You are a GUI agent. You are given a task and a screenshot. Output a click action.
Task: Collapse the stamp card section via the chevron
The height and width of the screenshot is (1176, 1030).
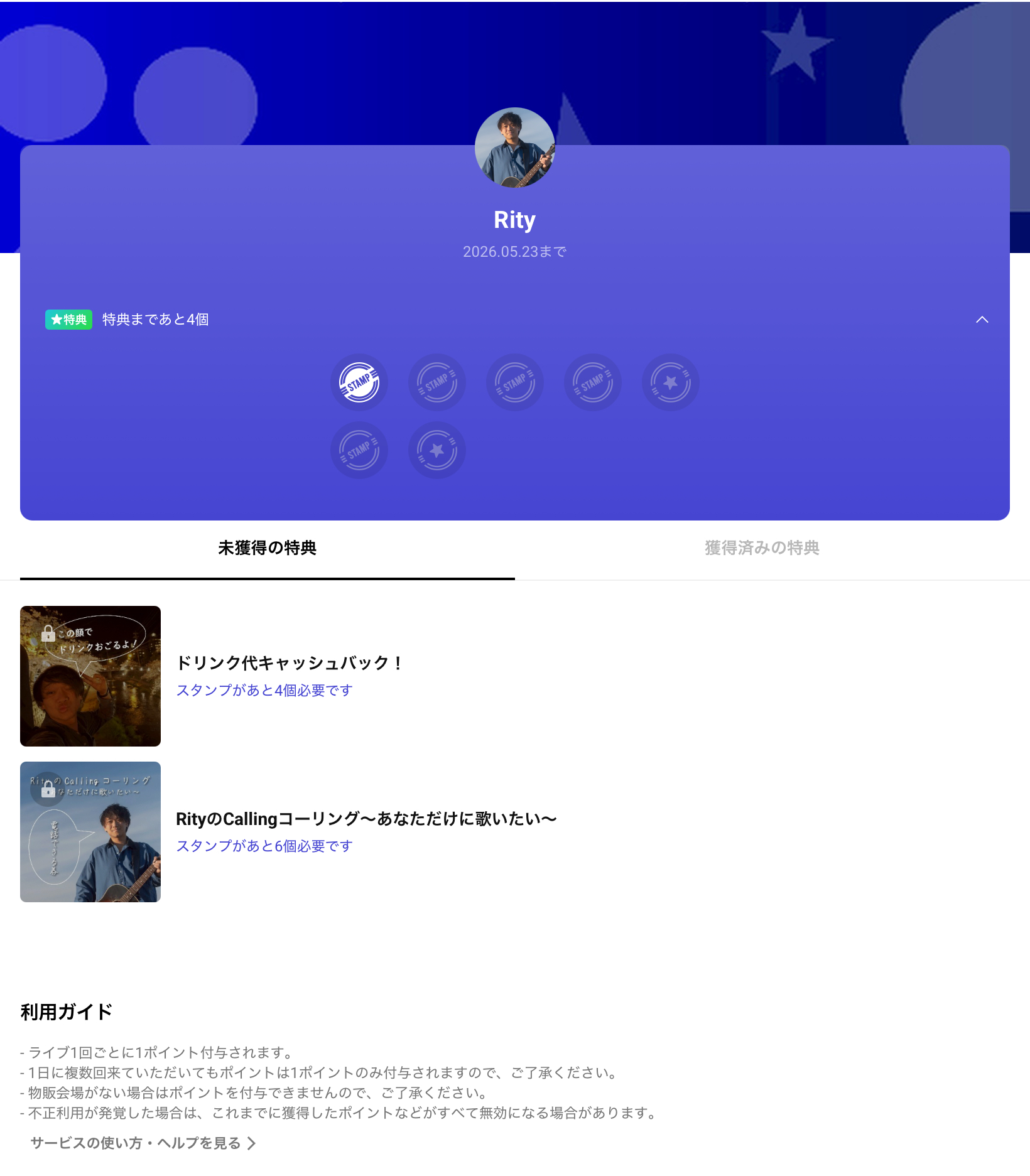point(982,320)
